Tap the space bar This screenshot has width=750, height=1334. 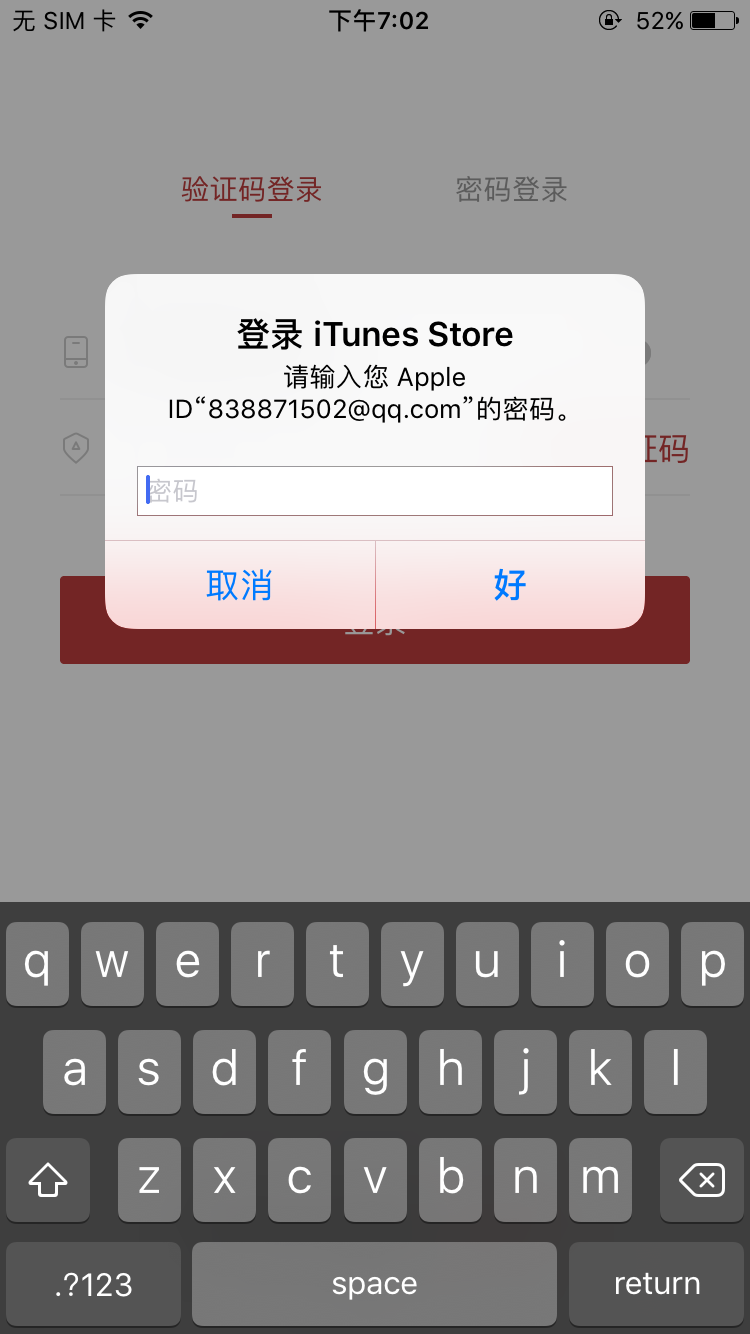point(375,1284)
